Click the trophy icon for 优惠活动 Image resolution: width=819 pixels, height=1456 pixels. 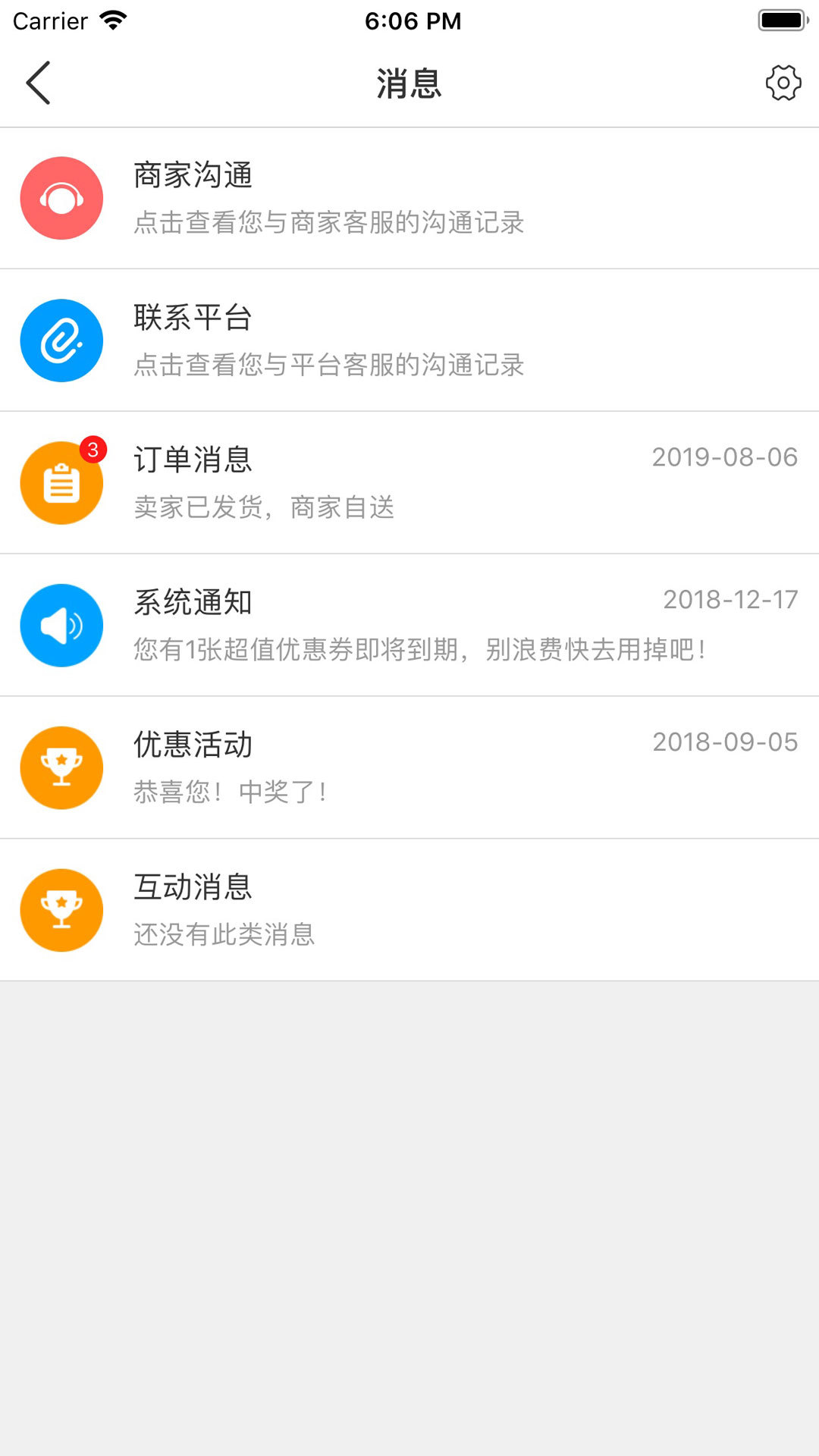point(61,767)
